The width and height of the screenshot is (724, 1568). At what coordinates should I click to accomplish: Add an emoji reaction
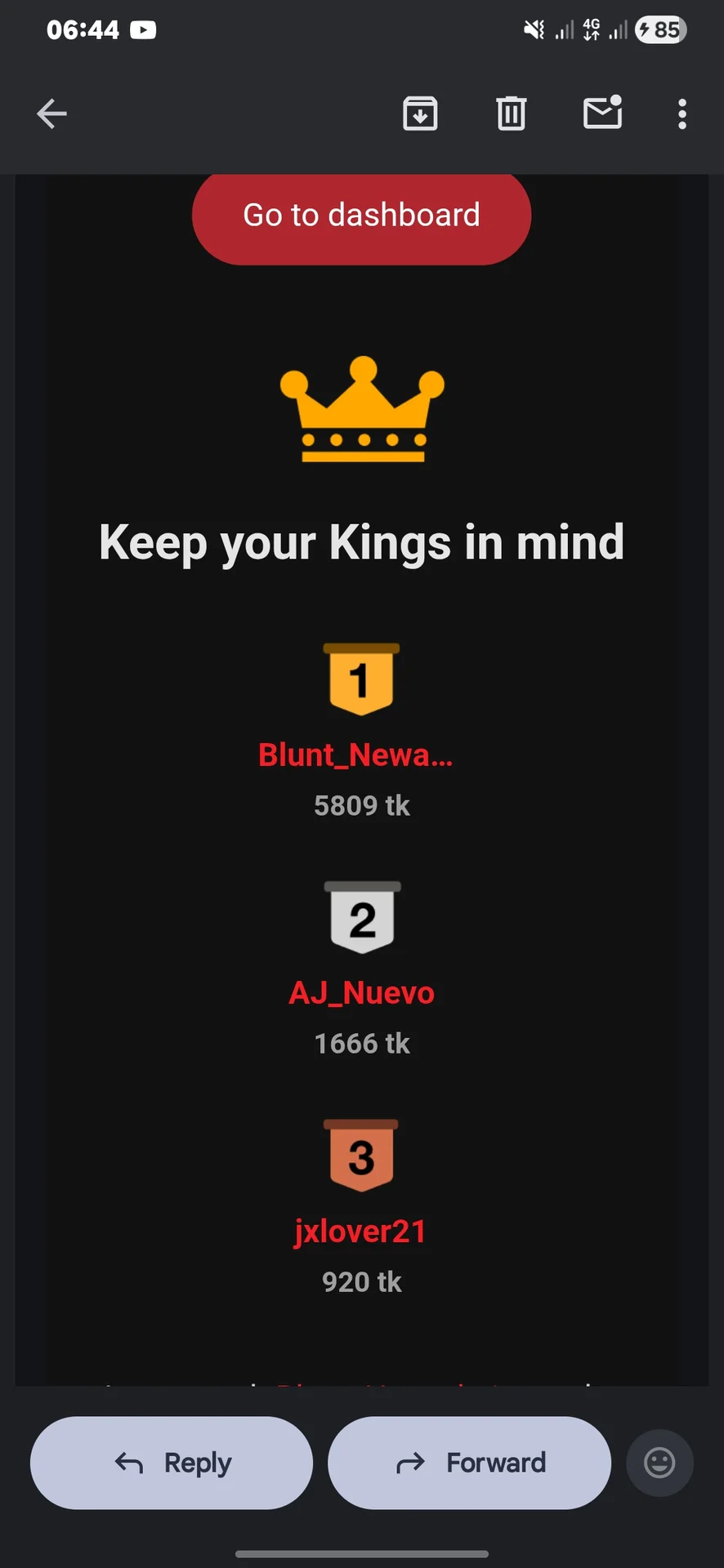659,1463
